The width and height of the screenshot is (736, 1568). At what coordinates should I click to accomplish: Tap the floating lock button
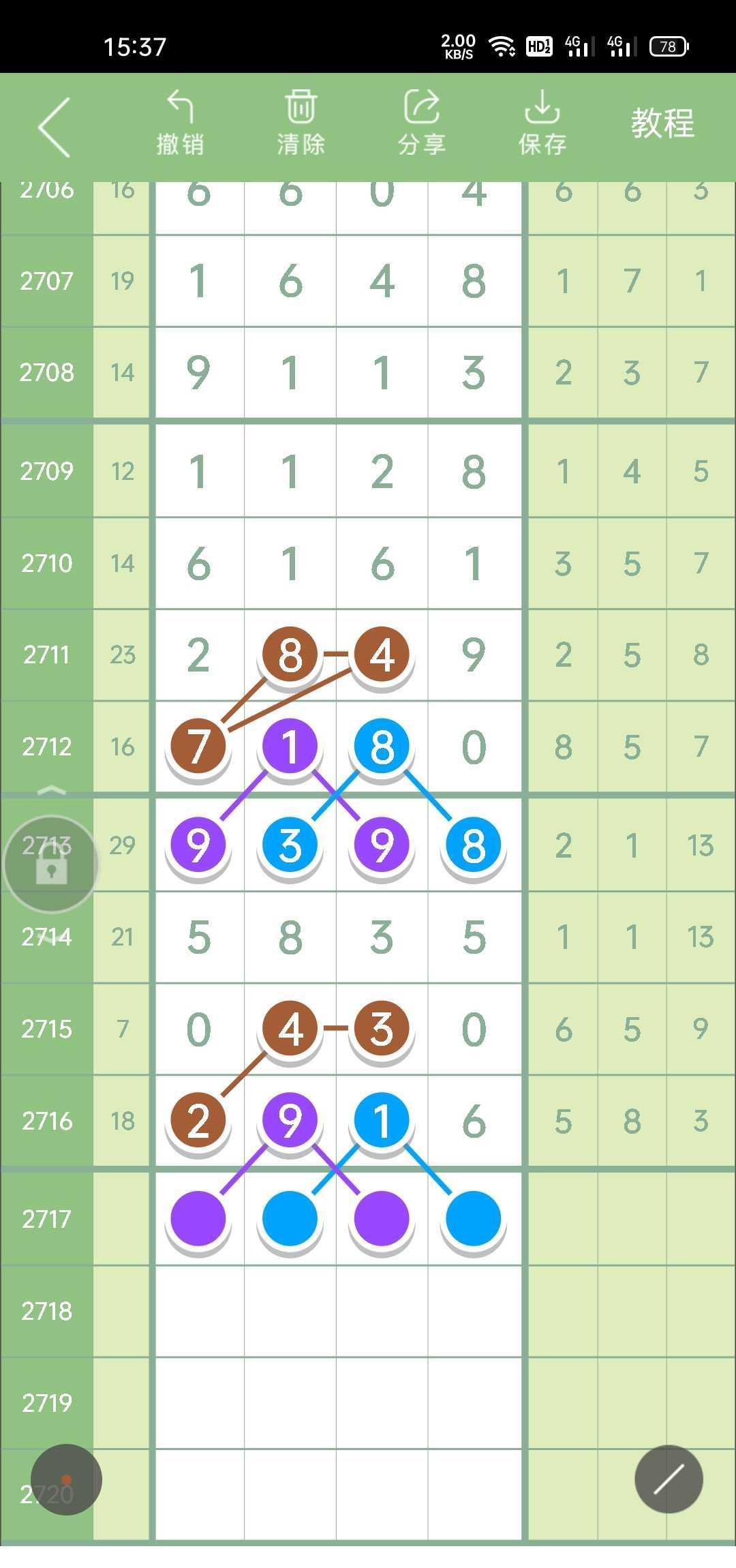click(51, 864)
